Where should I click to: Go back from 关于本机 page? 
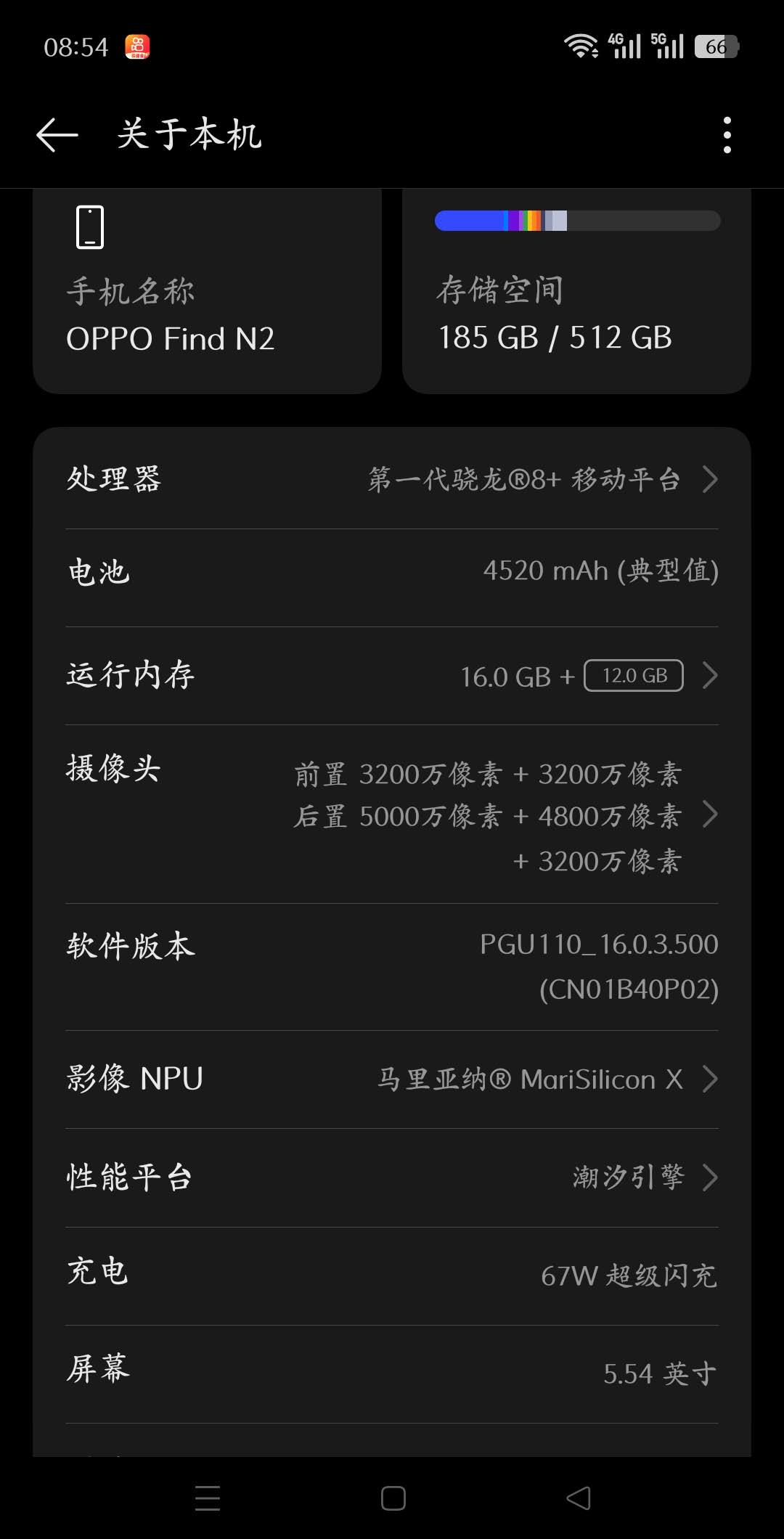pos(57,135)
